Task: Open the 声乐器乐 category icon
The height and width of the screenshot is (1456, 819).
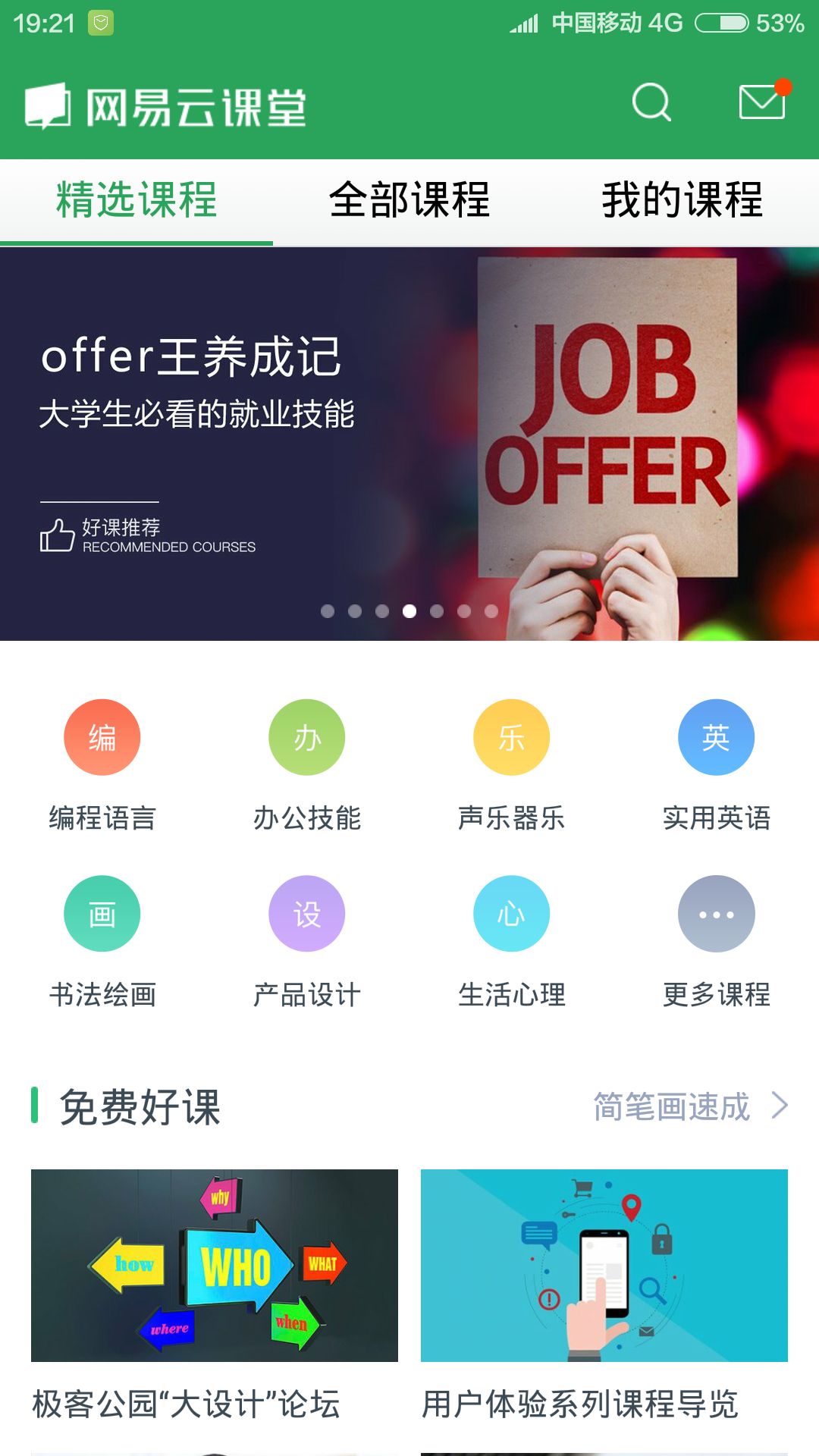Action: 511,736
